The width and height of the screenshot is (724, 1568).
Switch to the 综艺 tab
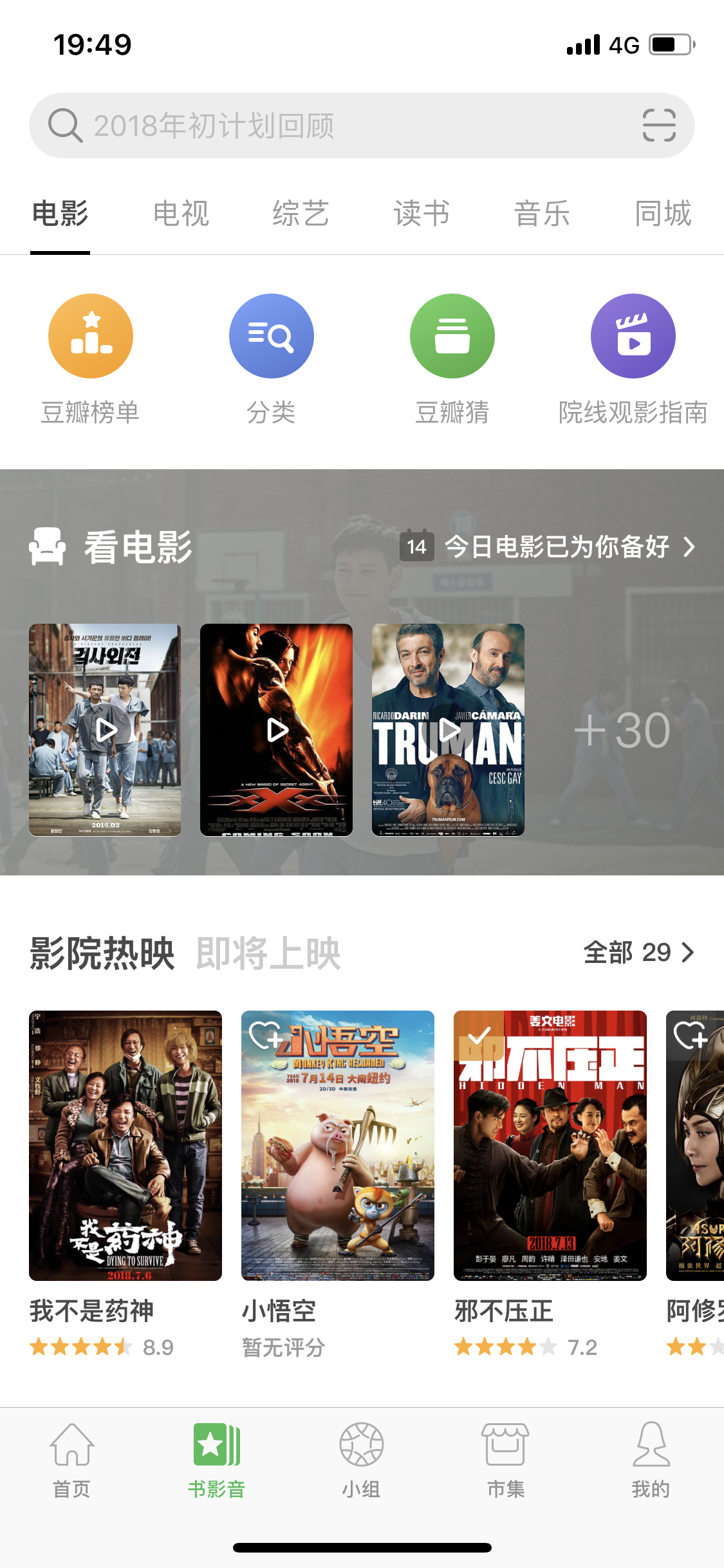[x=301, y=214]
